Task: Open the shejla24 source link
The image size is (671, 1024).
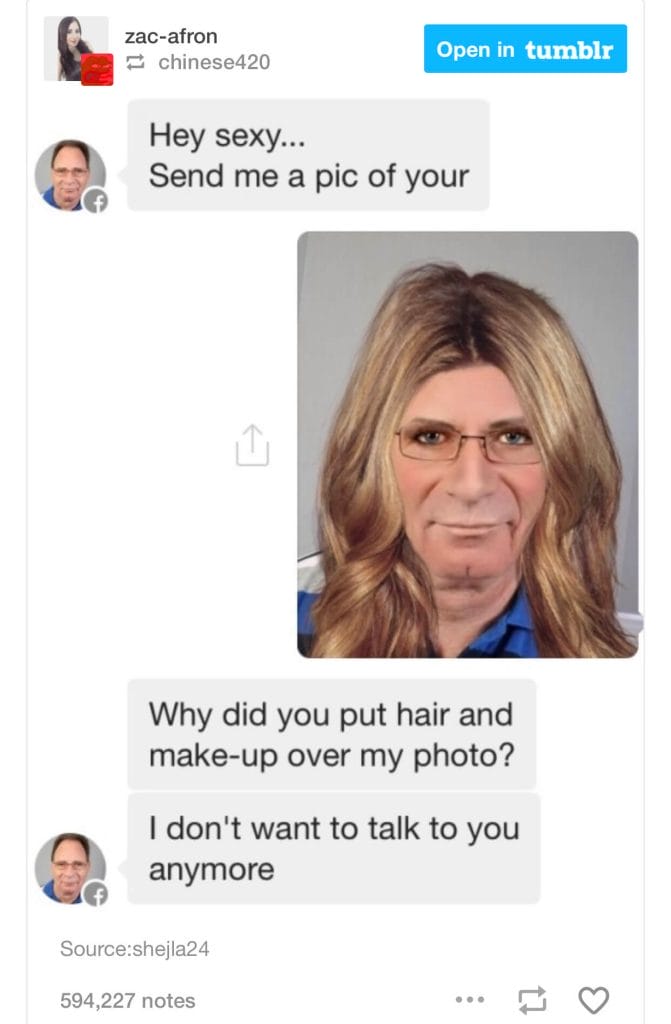Action: pos(134,948)
